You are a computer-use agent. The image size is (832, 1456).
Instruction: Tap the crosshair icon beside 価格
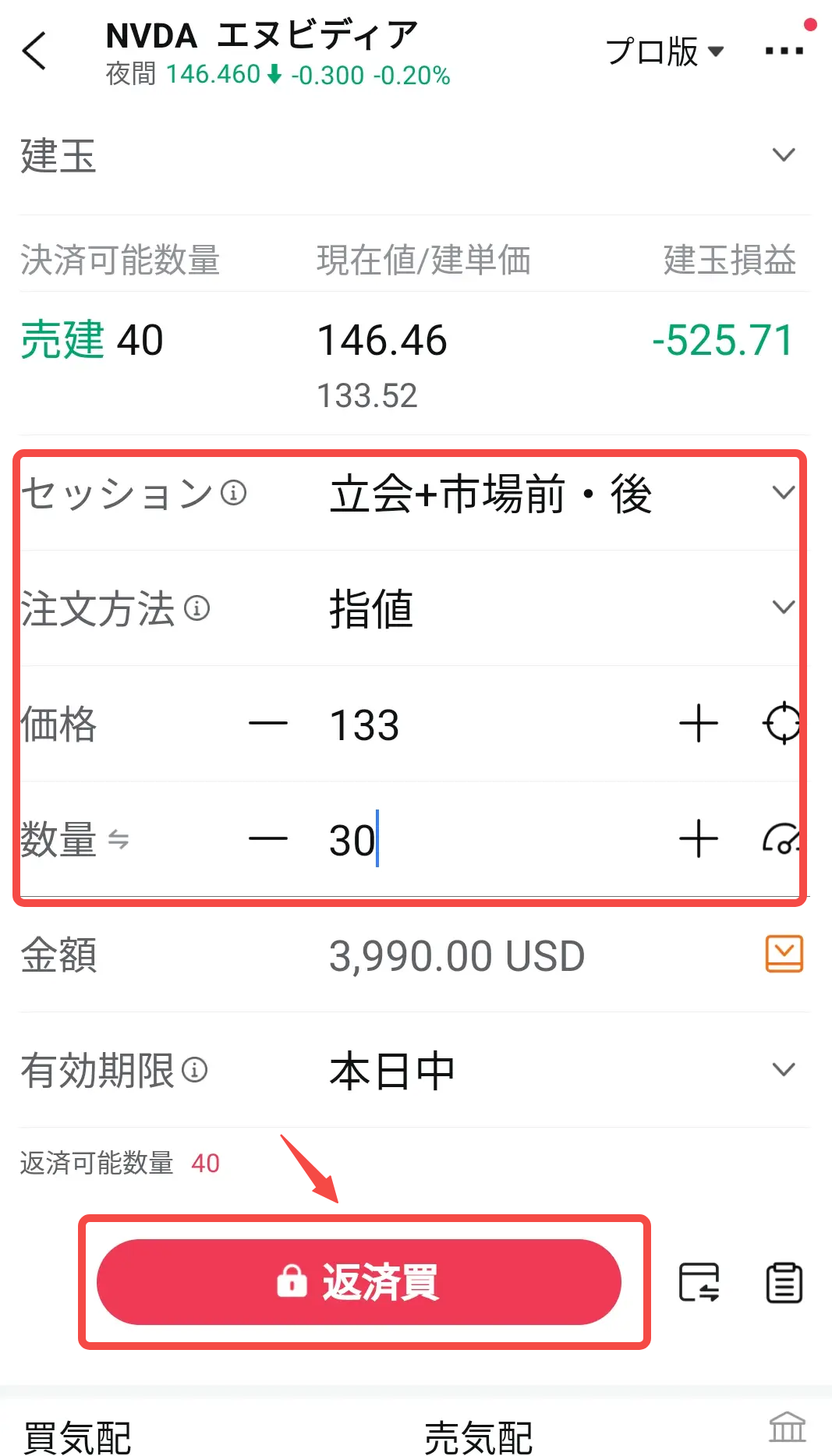pos(782,724)
